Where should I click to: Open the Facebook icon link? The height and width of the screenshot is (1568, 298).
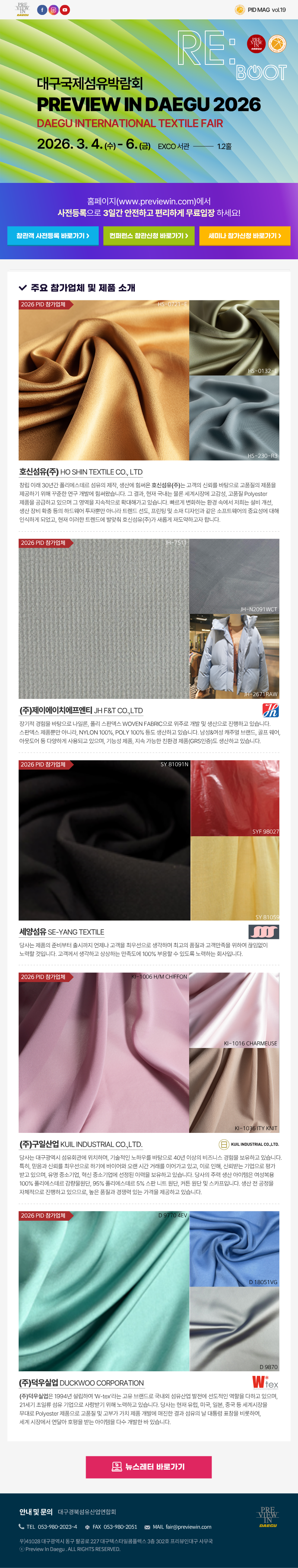coord(42,10)
